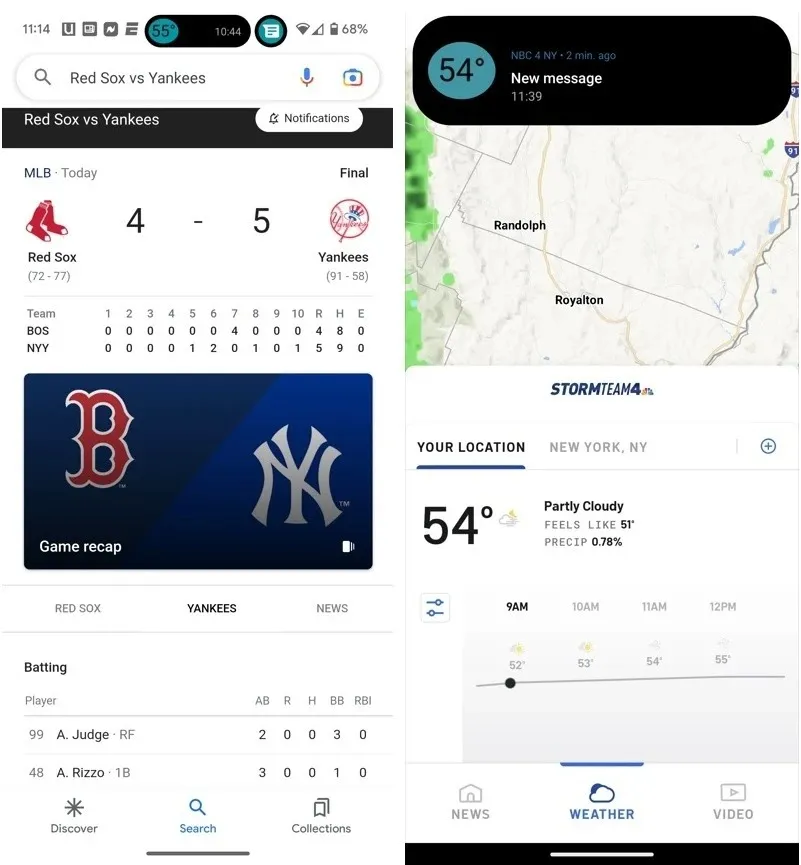Select the 12PM hourly forecast
801x865 pixels.
722,607
